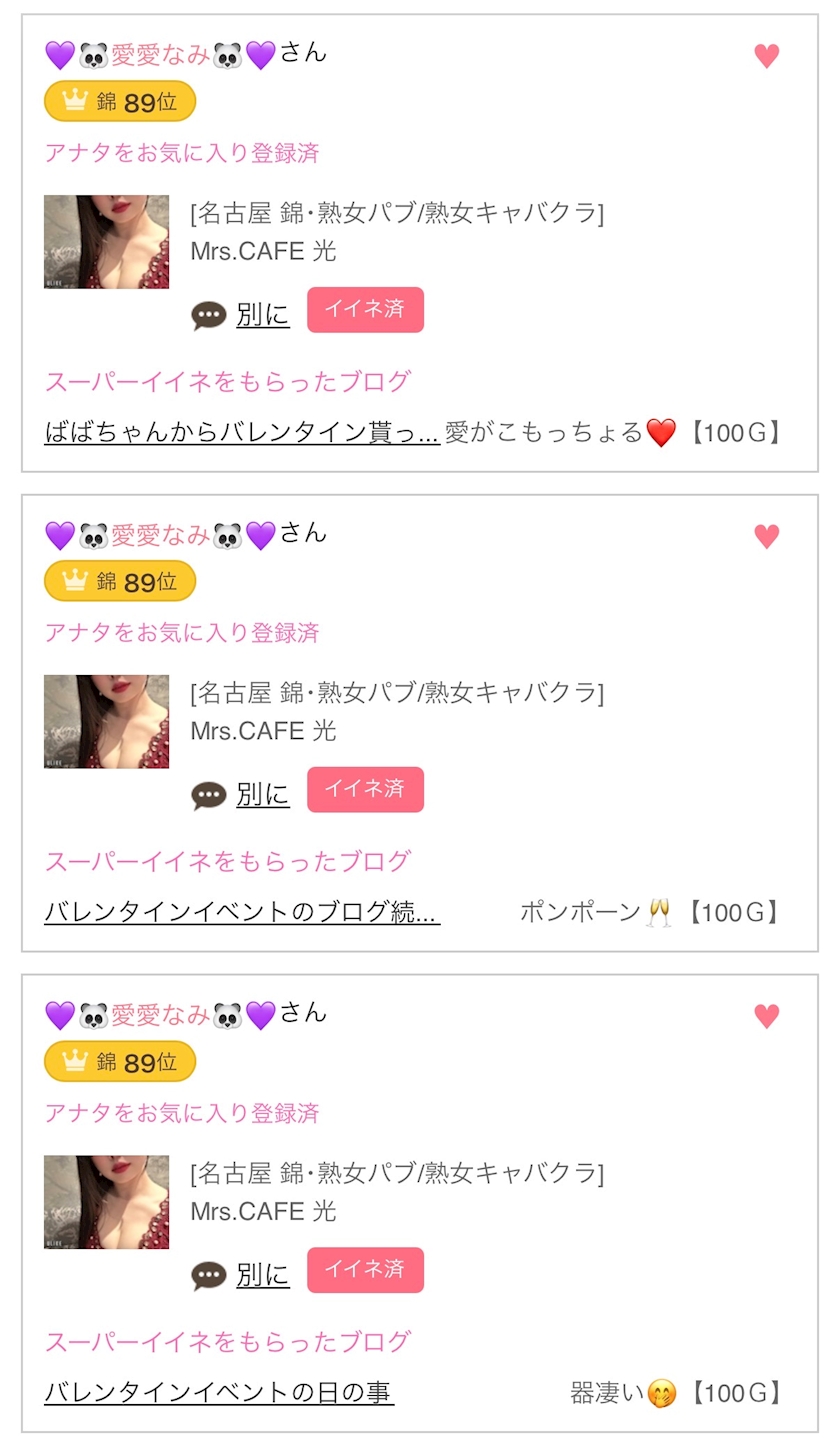Screen dimensions: 840x1454
Task: Tap イイネ済 on the ばばちゃん blog card
Action: pyautogui.click(x=365, y=310)
